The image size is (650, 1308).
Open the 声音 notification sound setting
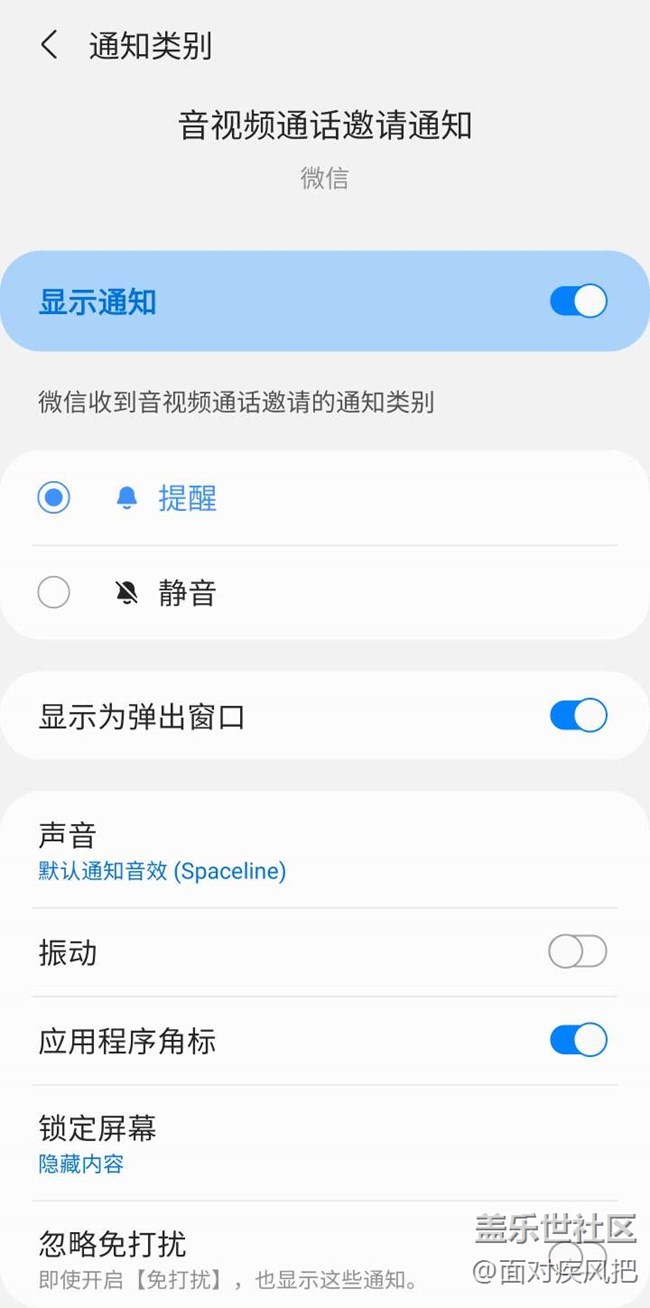pos(162,851)
